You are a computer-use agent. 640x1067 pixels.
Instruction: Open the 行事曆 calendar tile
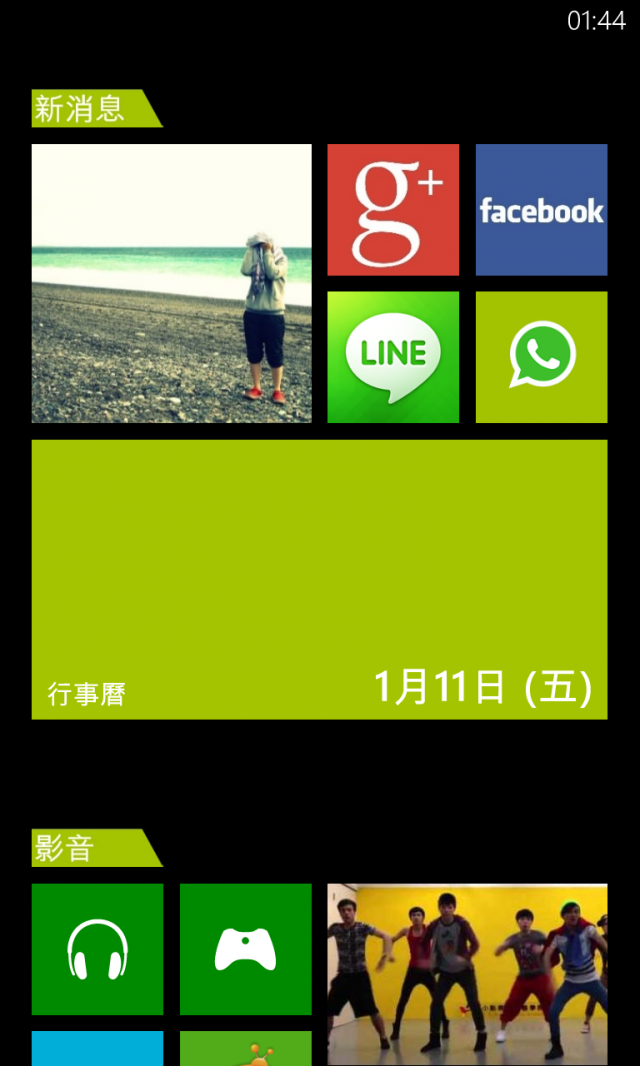point(319,579)
